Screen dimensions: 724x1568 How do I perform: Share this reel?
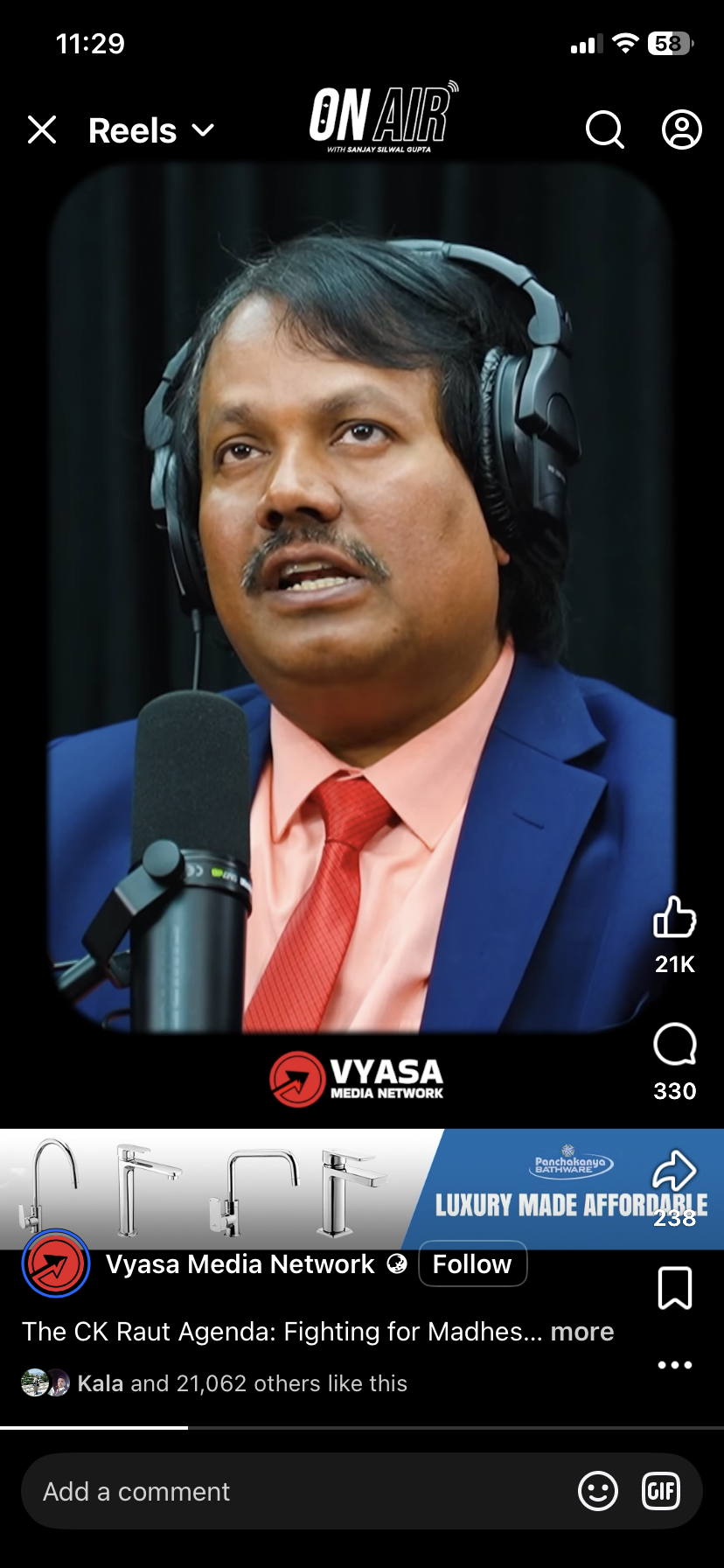pyautogui.click(x=674, y=1171)
